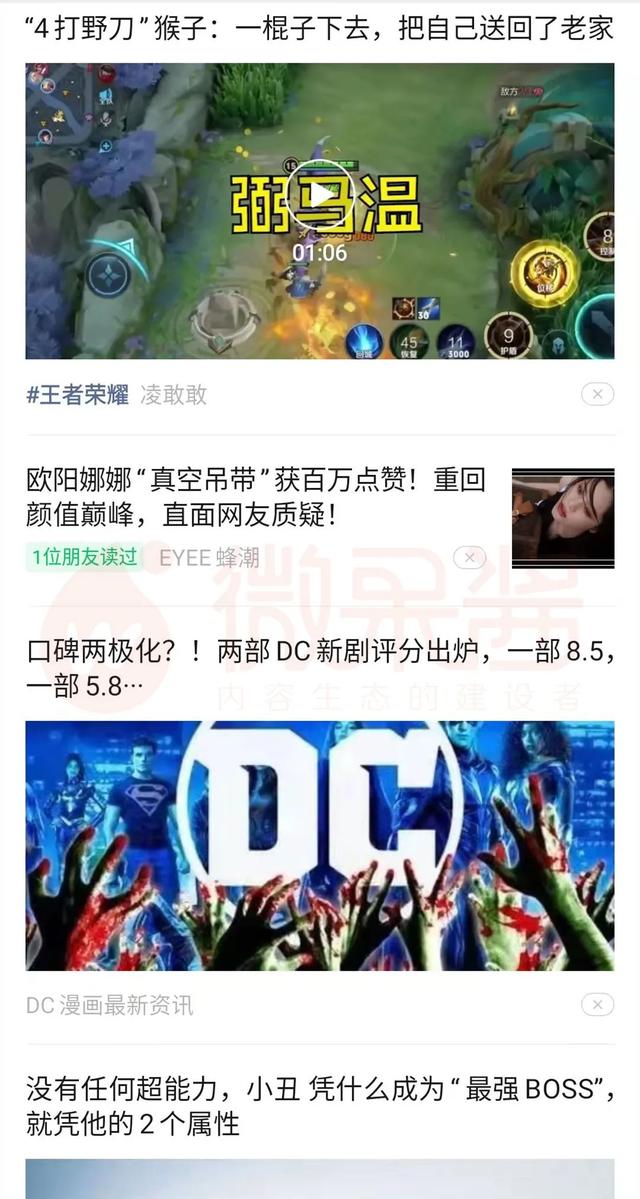Open the 小丑 最强 BOSS article
640x1199 pixels.
318,1106
